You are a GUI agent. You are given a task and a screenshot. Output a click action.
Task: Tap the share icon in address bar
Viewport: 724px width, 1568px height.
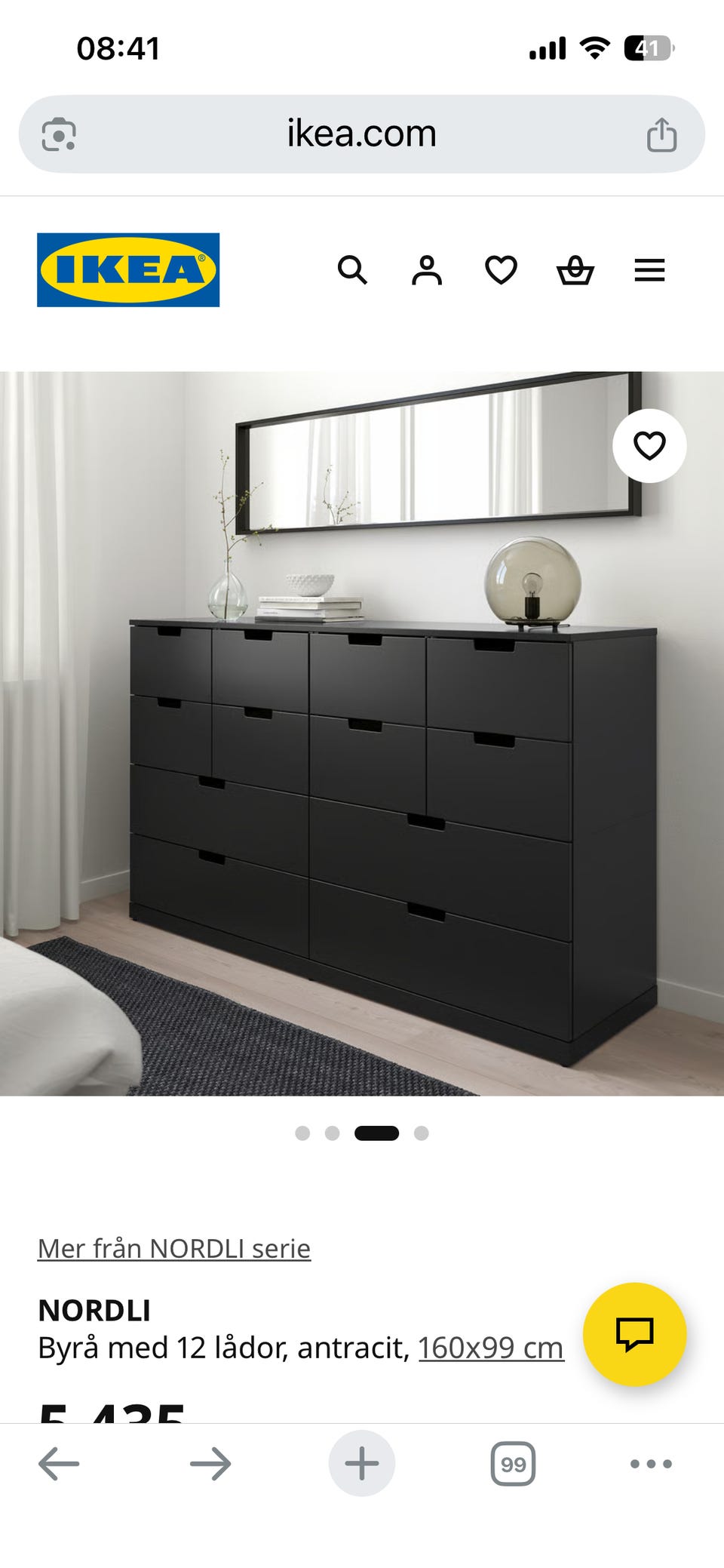click(x=664, y=133)
